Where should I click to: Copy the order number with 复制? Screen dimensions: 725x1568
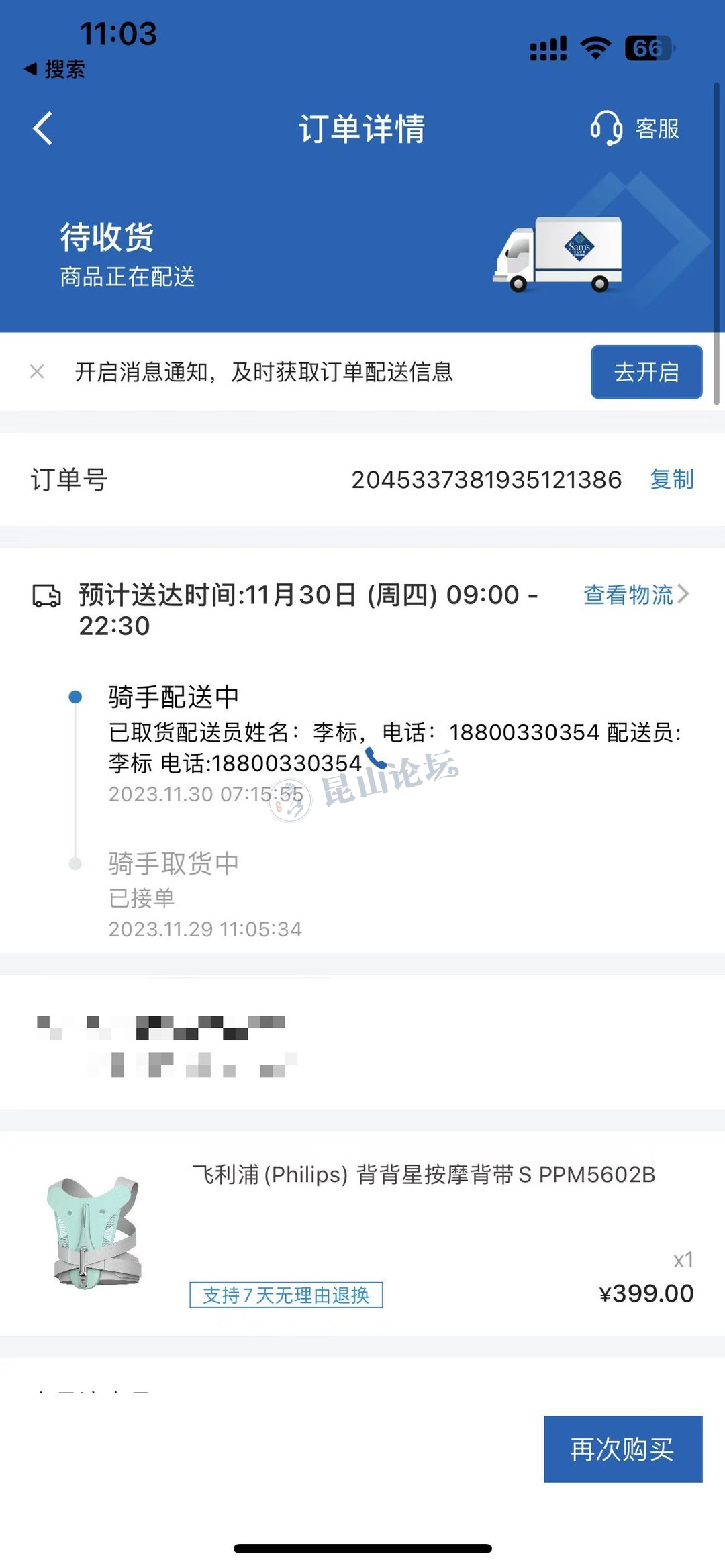coord(671,479)
